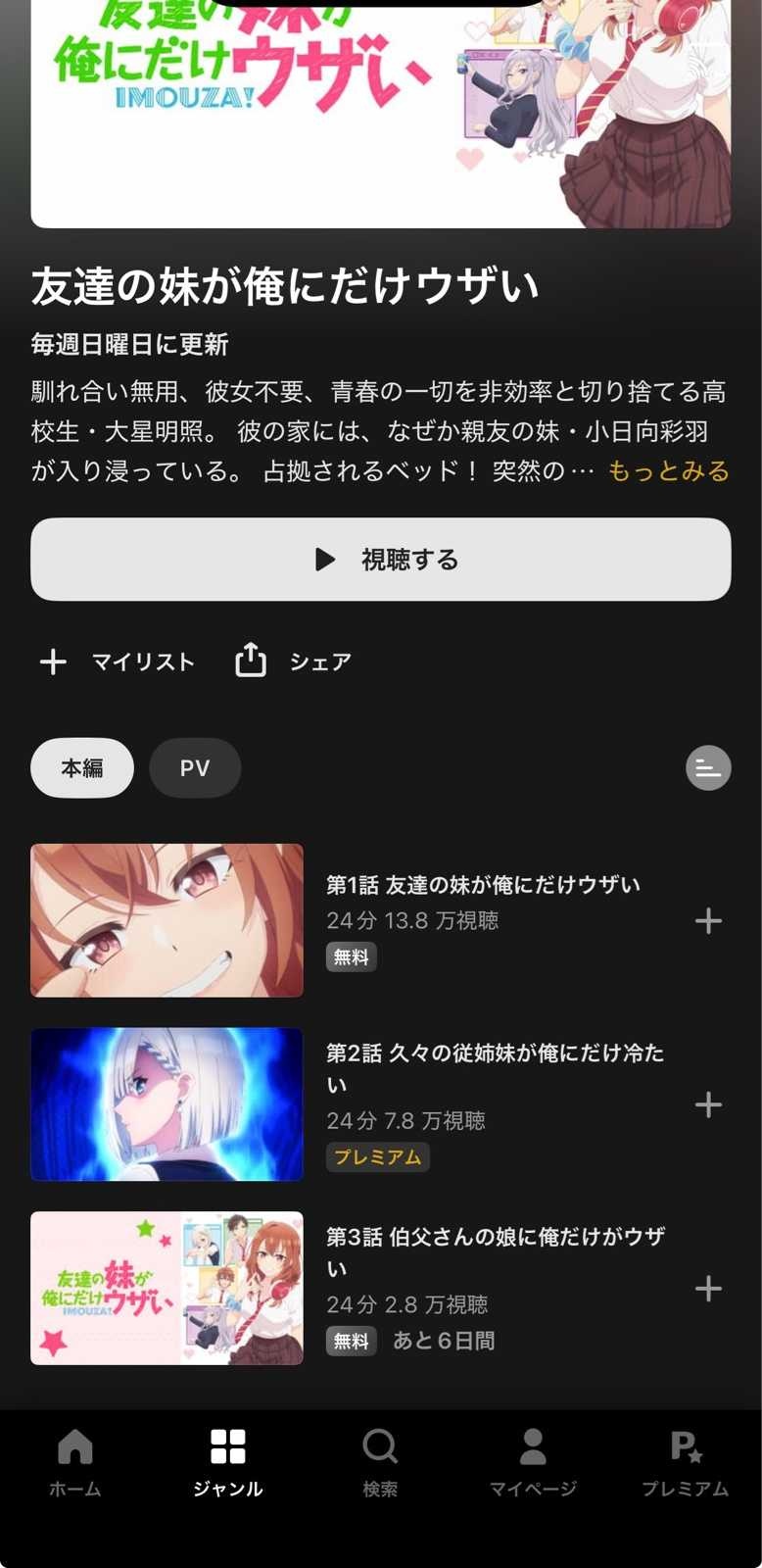This screenshot has width=762, height=1568.
Task: Expand description with もっとみる
Action: (x=668, y=471)
